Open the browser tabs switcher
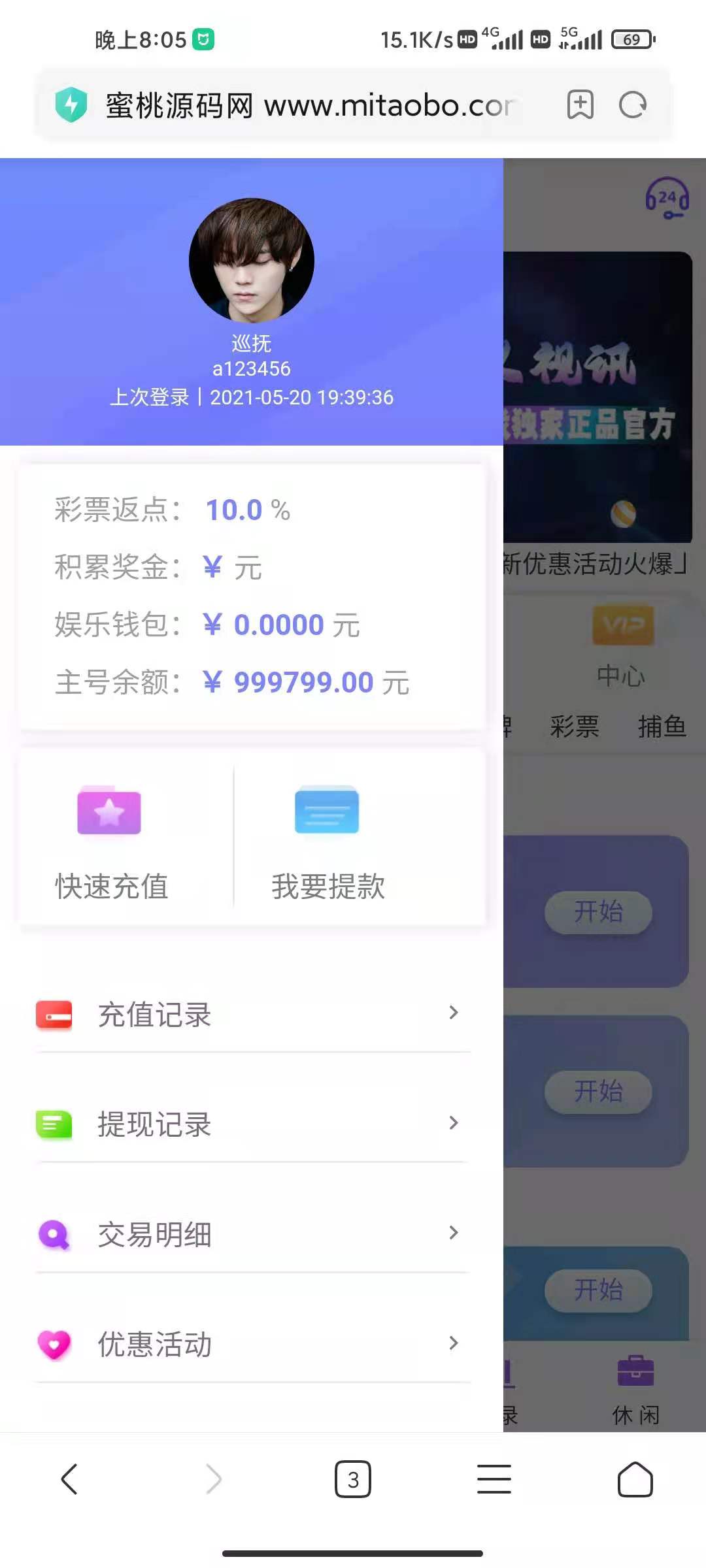 [x=353, y=1479]
